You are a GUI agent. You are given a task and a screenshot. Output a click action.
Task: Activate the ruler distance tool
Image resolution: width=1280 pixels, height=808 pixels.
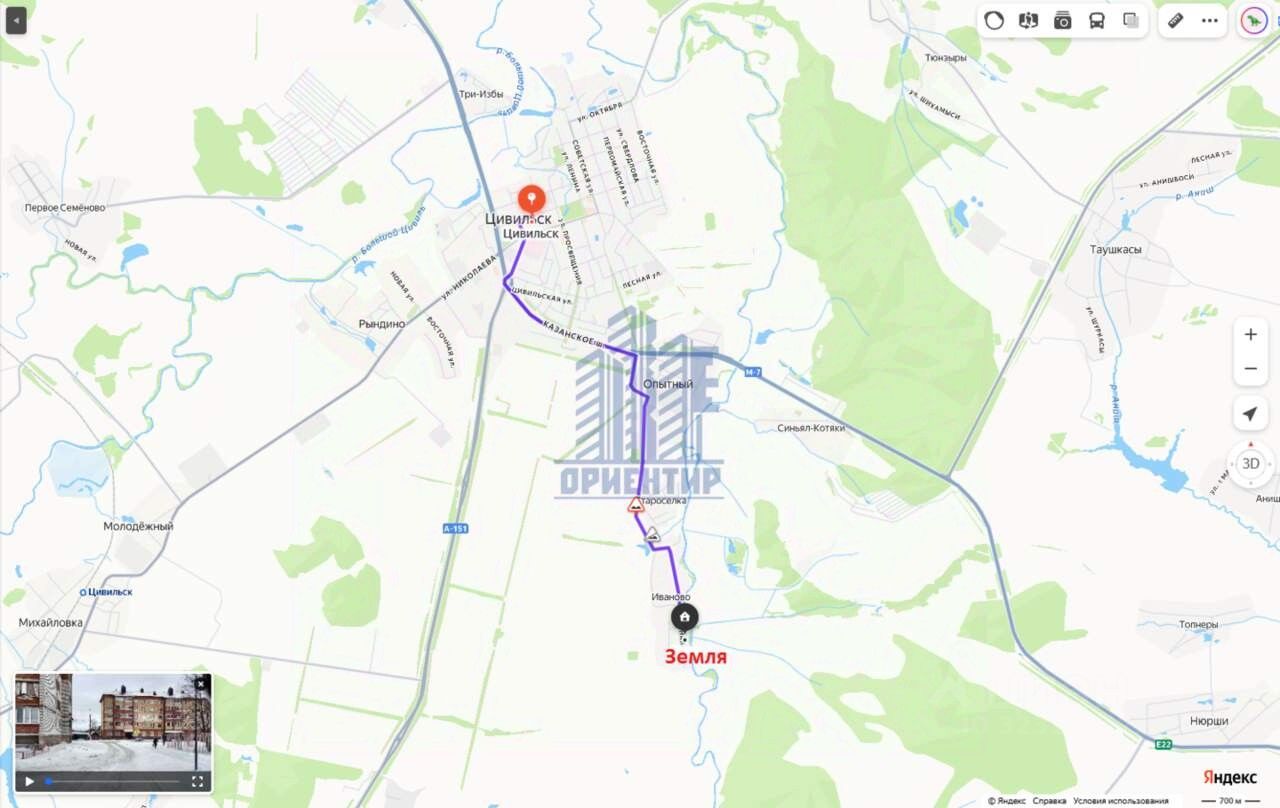tap(1176, 20)
